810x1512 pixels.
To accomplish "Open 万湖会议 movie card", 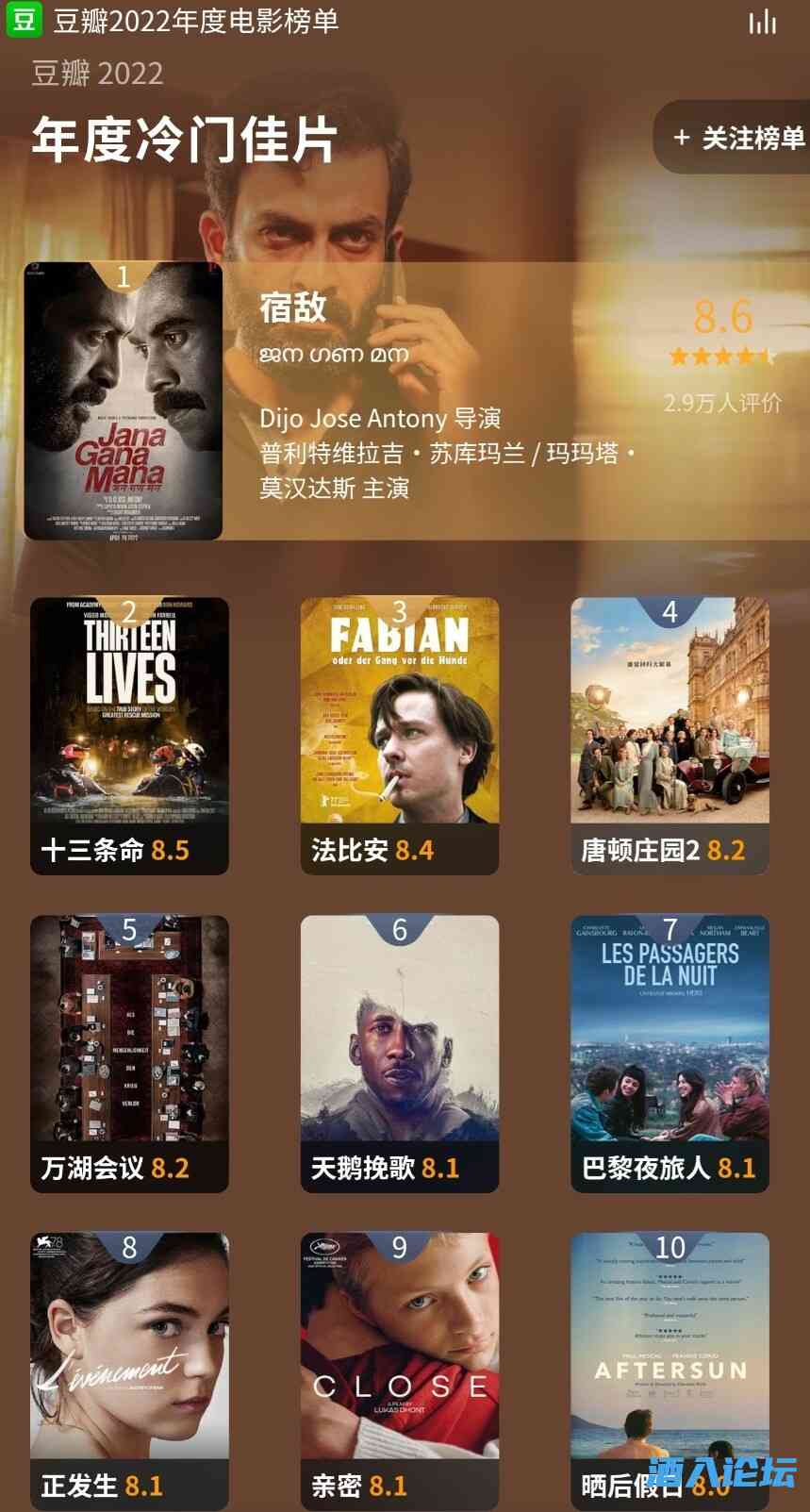I will point(129,1053).
